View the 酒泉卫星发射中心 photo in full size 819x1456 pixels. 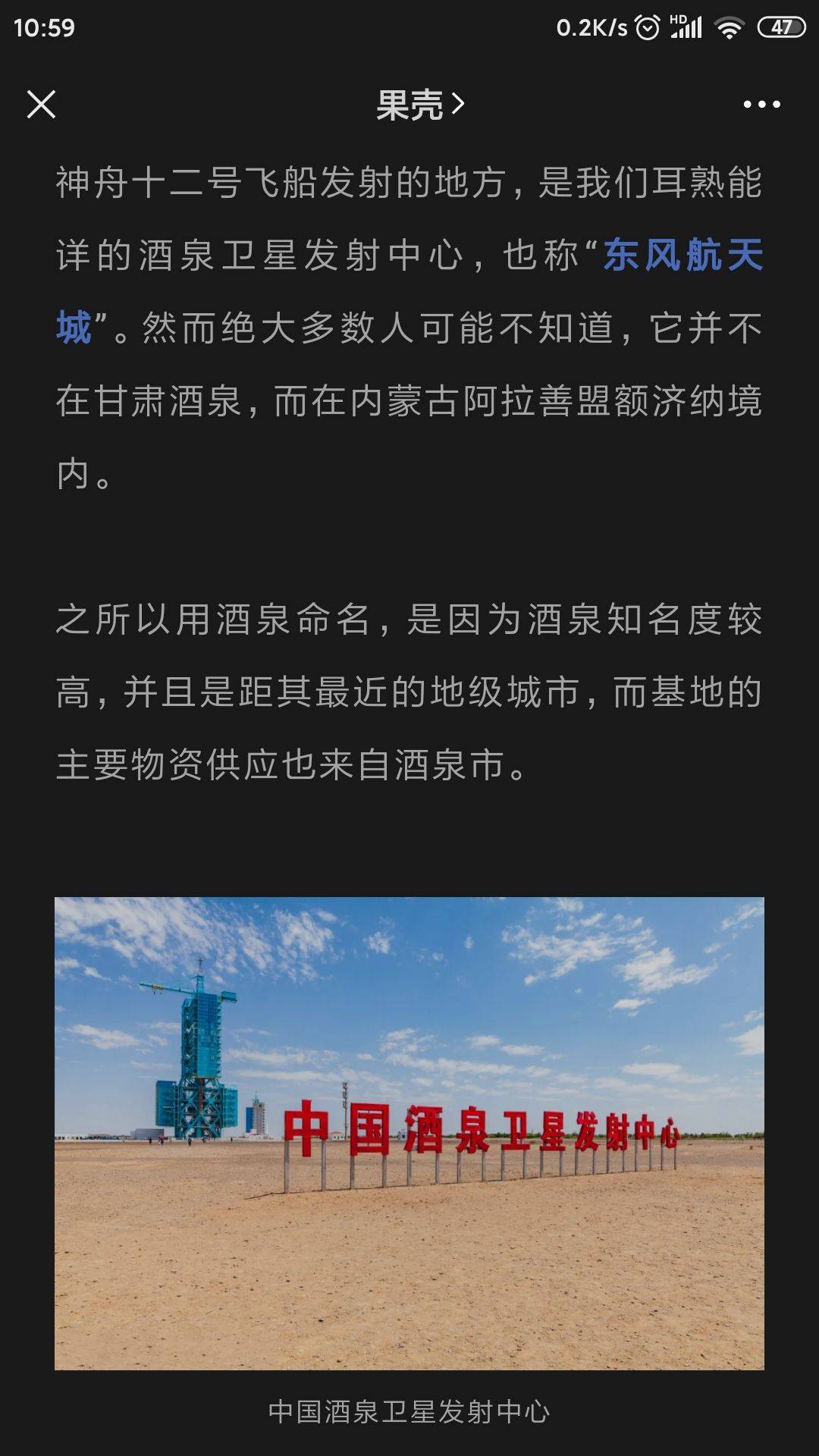click(409, 1133)
